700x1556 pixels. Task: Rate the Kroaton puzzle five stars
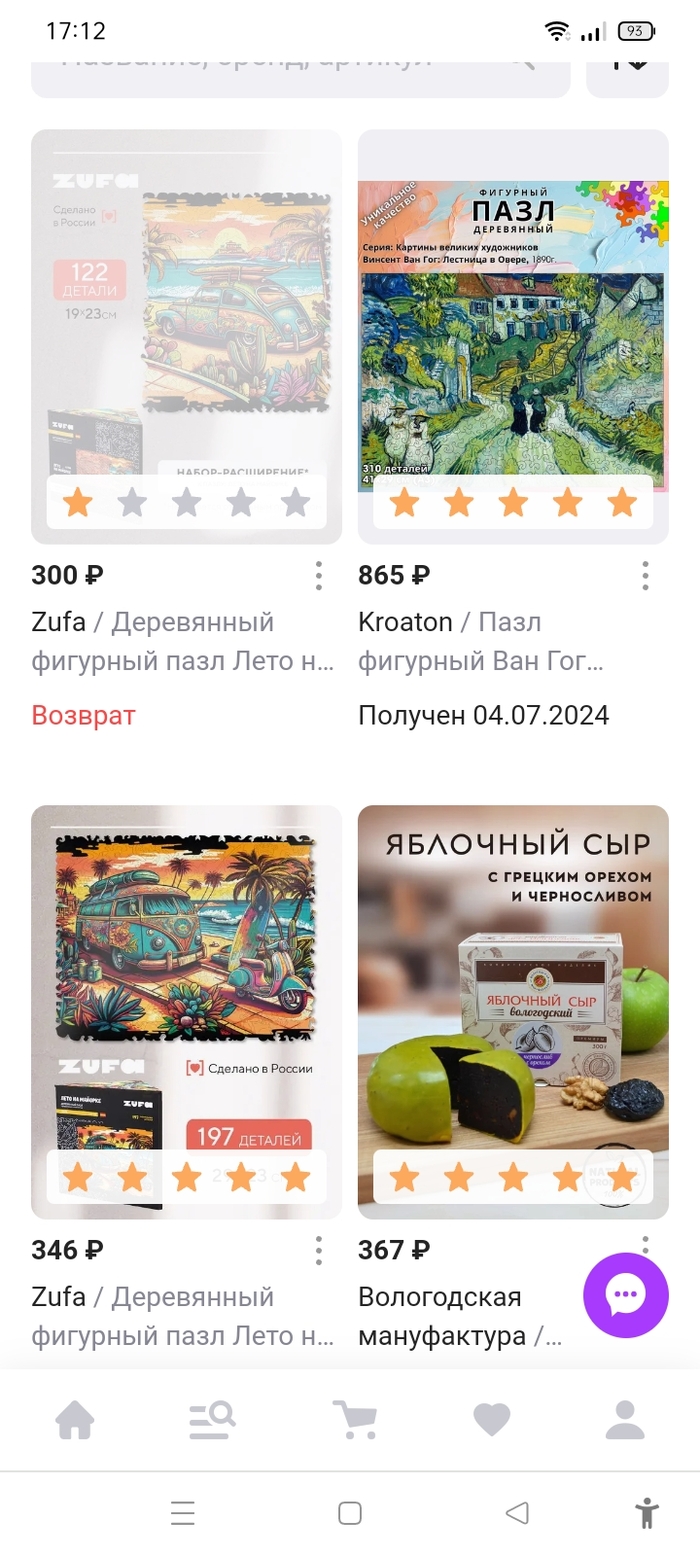[x=622, y=502]
